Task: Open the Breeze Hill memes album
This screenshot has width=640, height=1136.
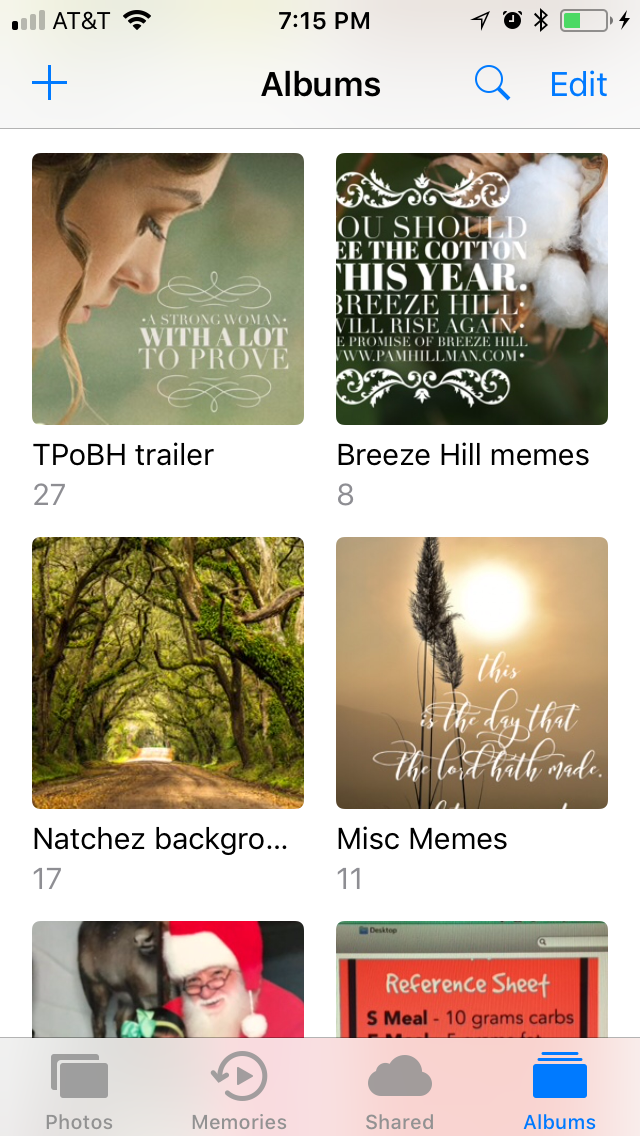Action: [x=472, y=289]
